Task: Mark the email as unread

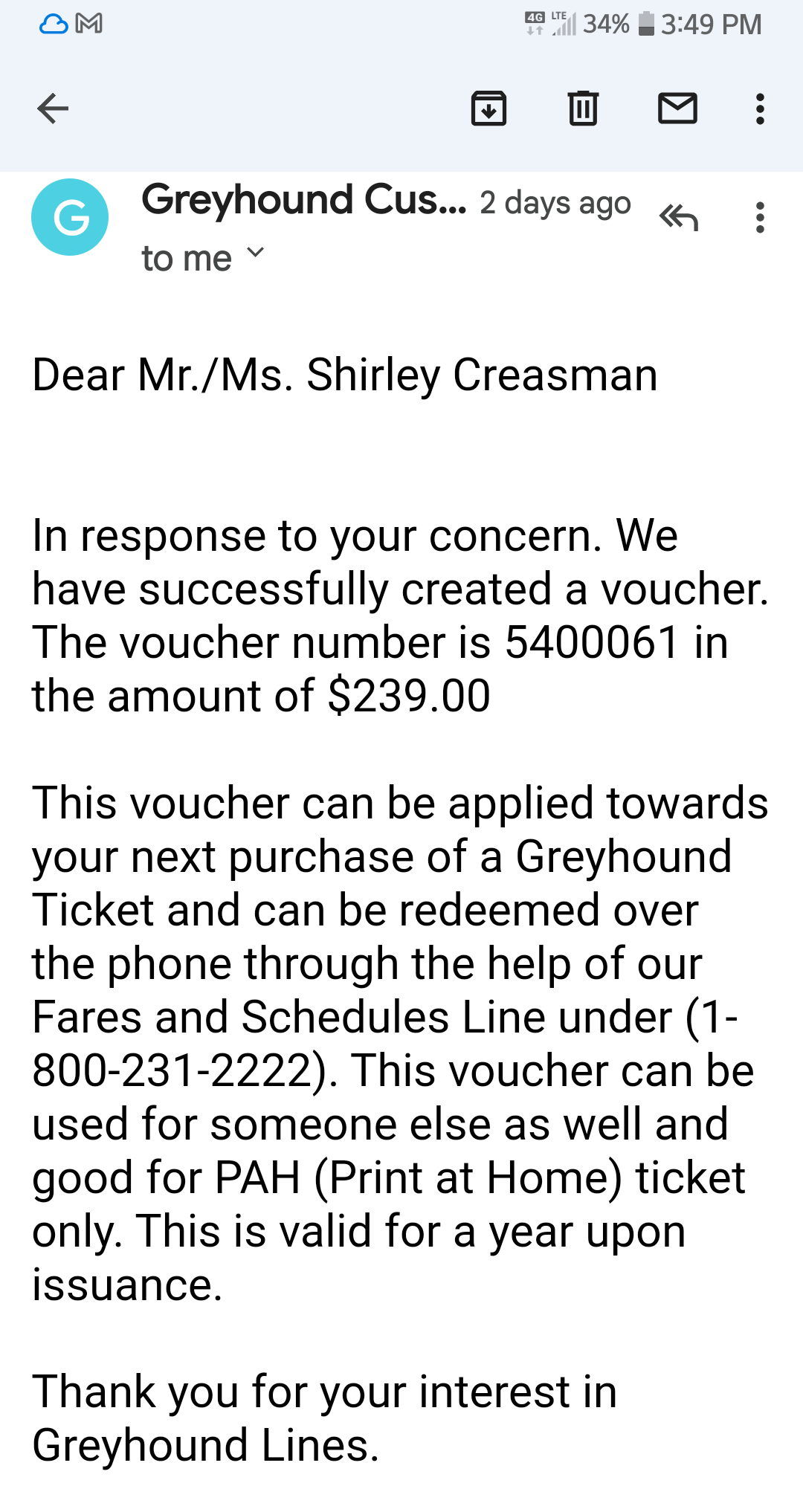Action: 677,109
